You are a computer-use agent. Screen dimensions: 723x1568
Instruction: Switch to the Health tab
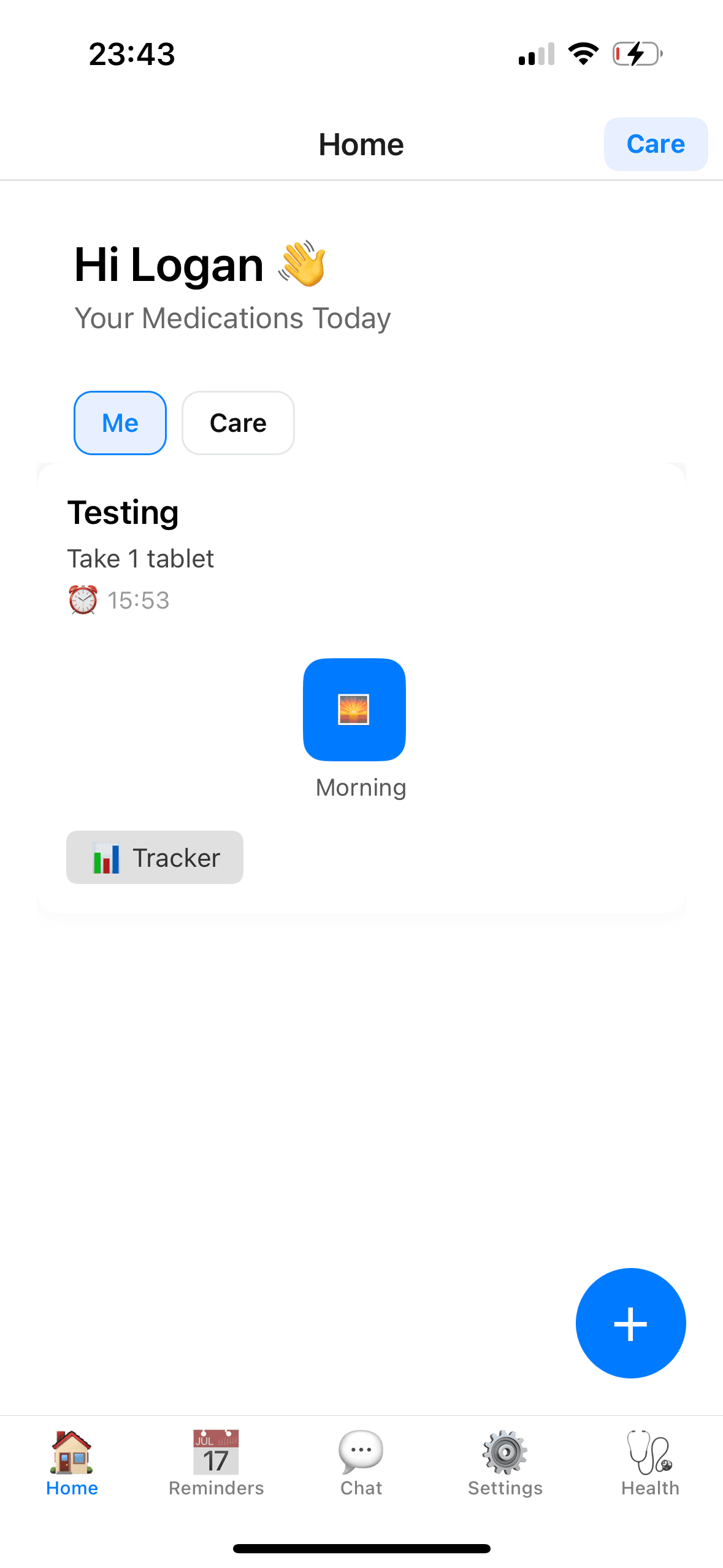pyautogui.click(x=650, y=1463)
